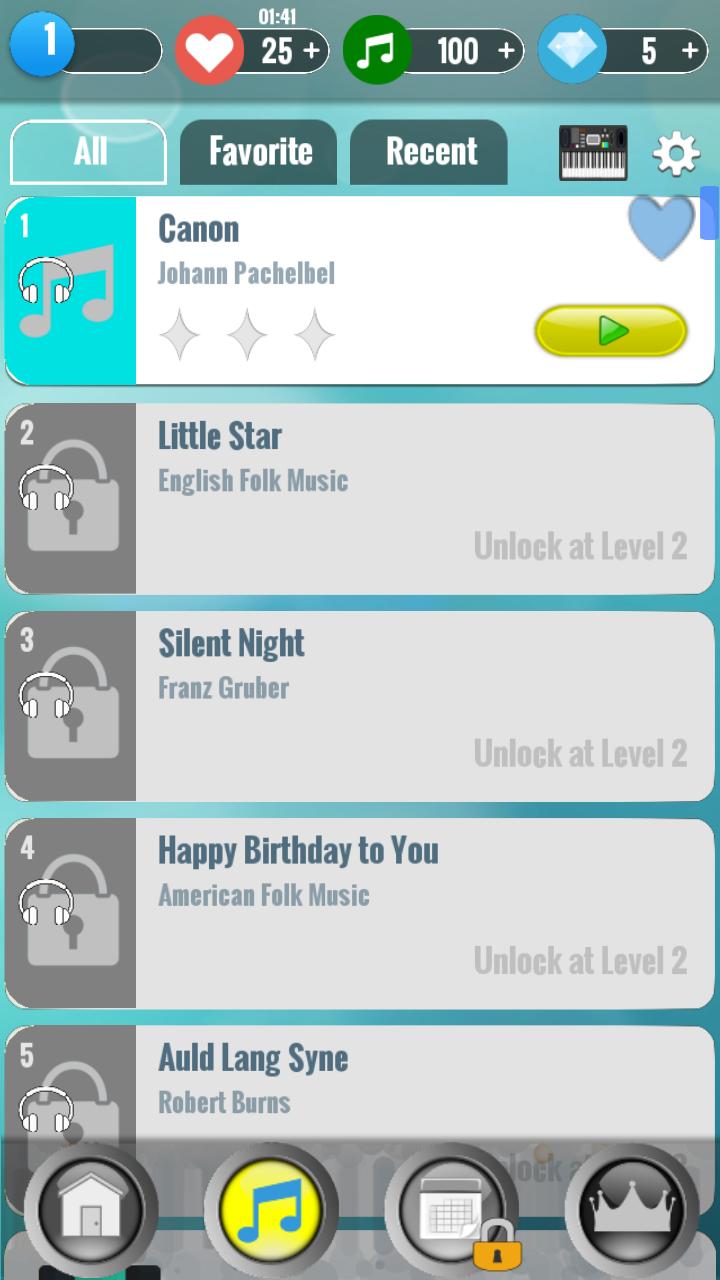Favorite the Canon song with the heart
The width and height of the screenshot is (720, 1280).
click(660, 228)
